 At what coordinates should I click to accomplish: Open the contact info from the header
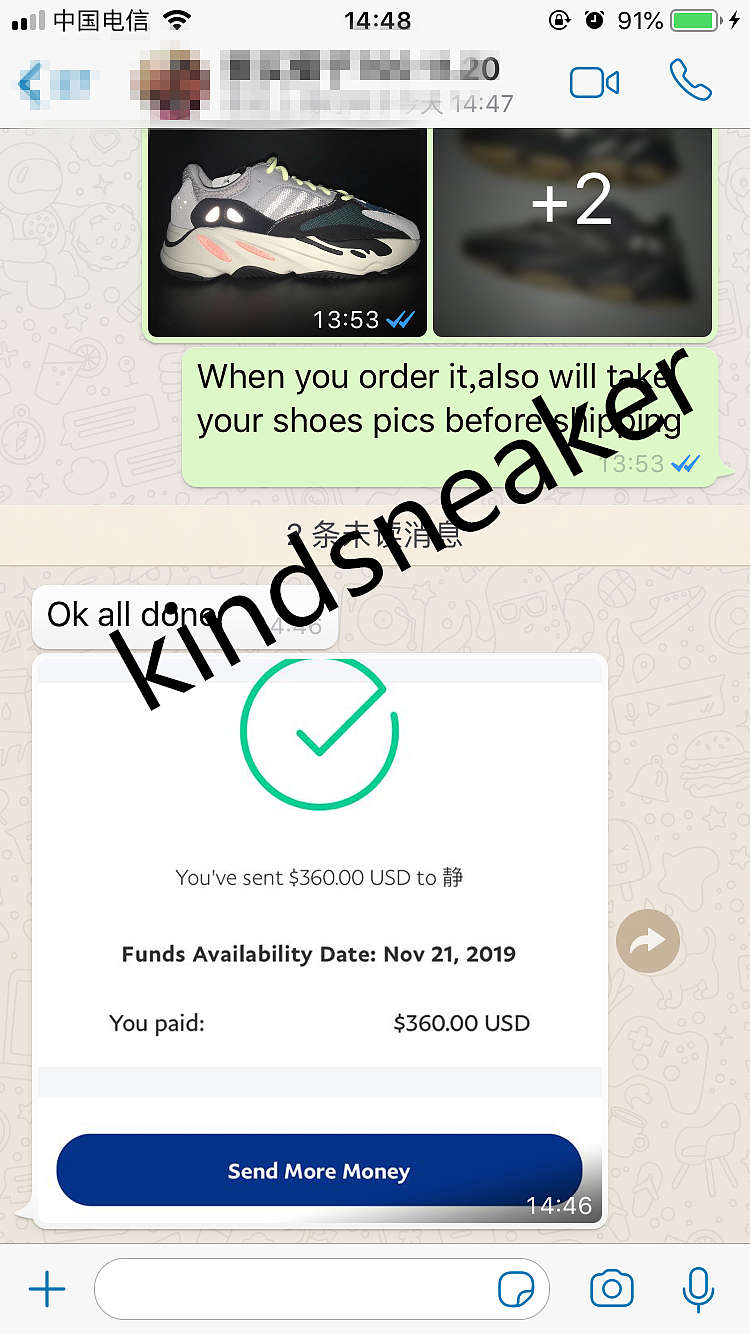point(360,82)
